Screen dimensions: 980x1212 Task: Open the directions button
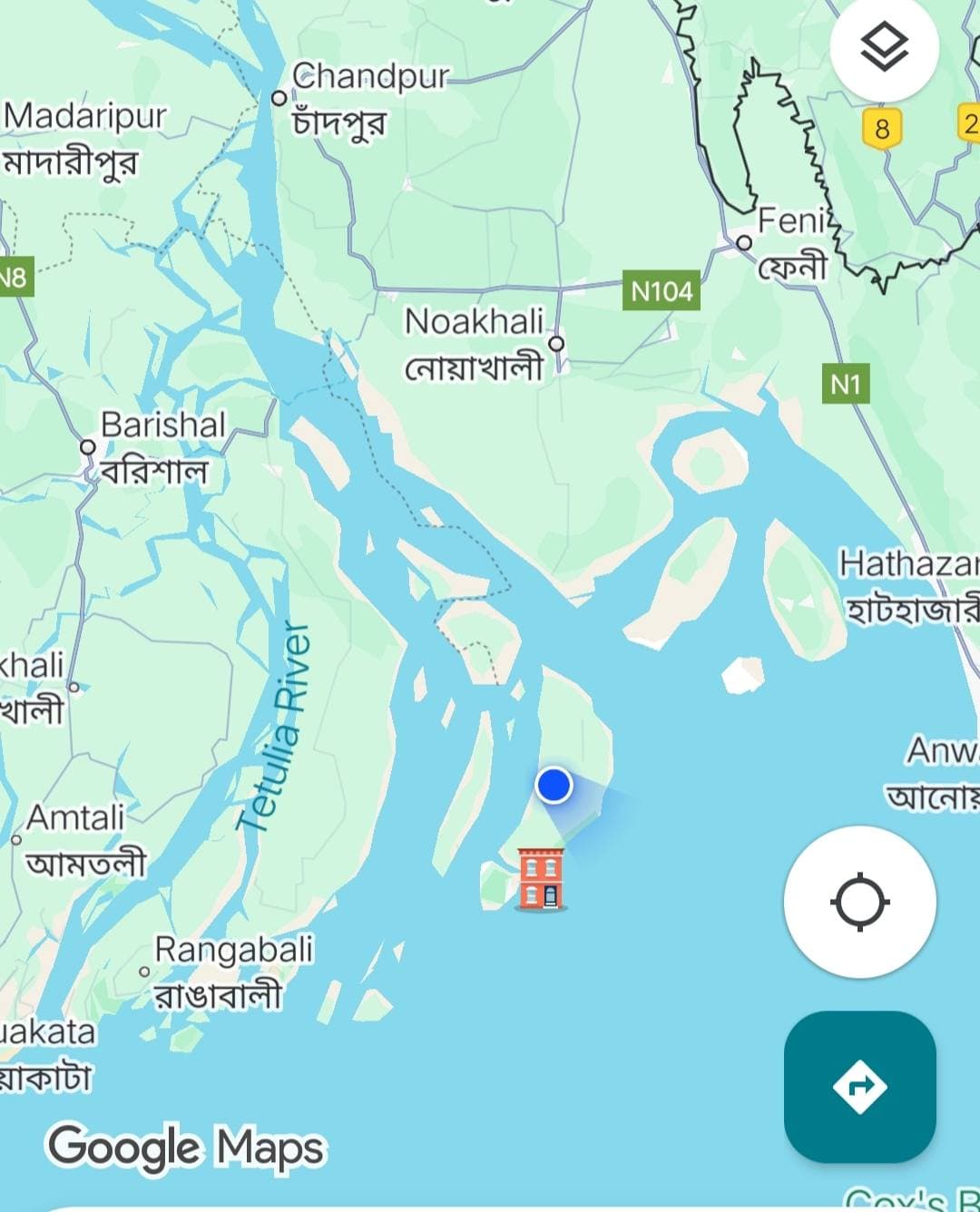tap(859, 1086)
